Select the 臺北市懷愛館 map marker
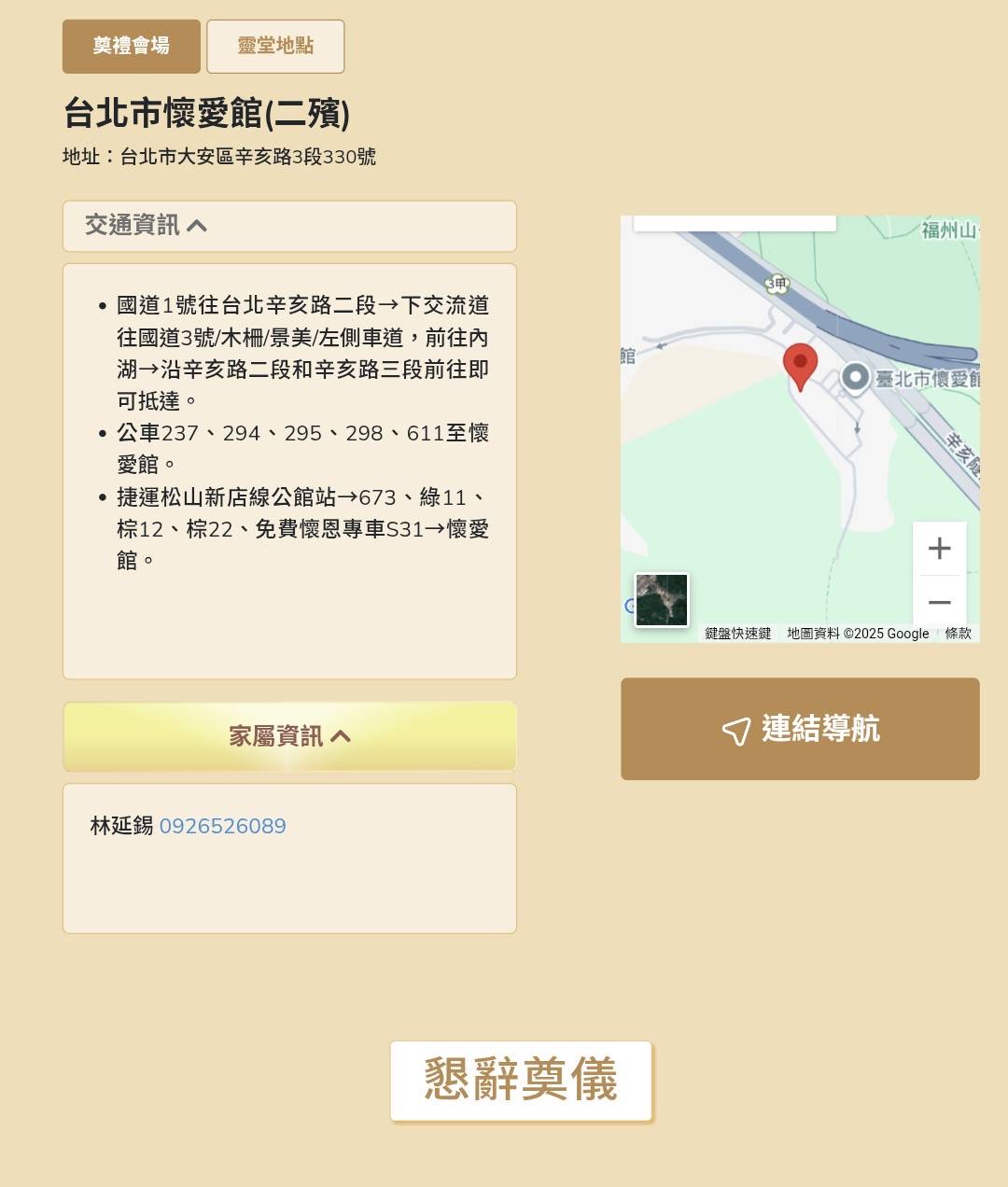The image size is (1008, 1187). (x=855, y=378)
